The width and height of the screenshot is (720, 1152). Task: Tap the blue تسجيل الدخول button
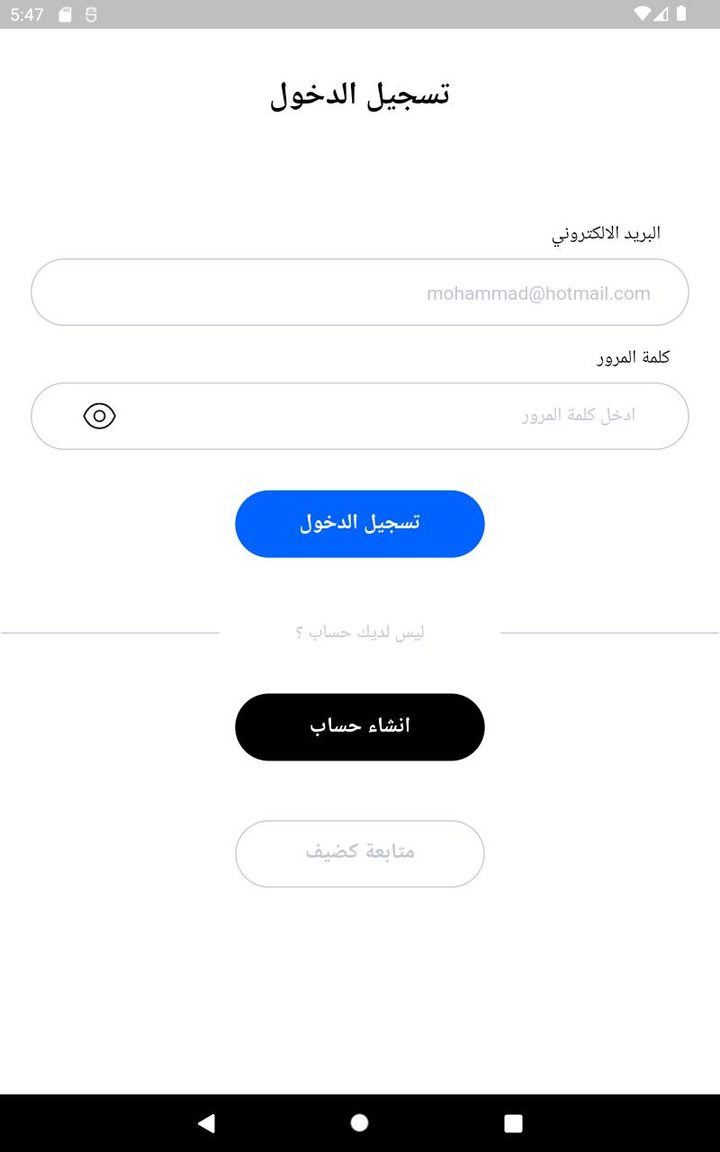pos(360,524)
